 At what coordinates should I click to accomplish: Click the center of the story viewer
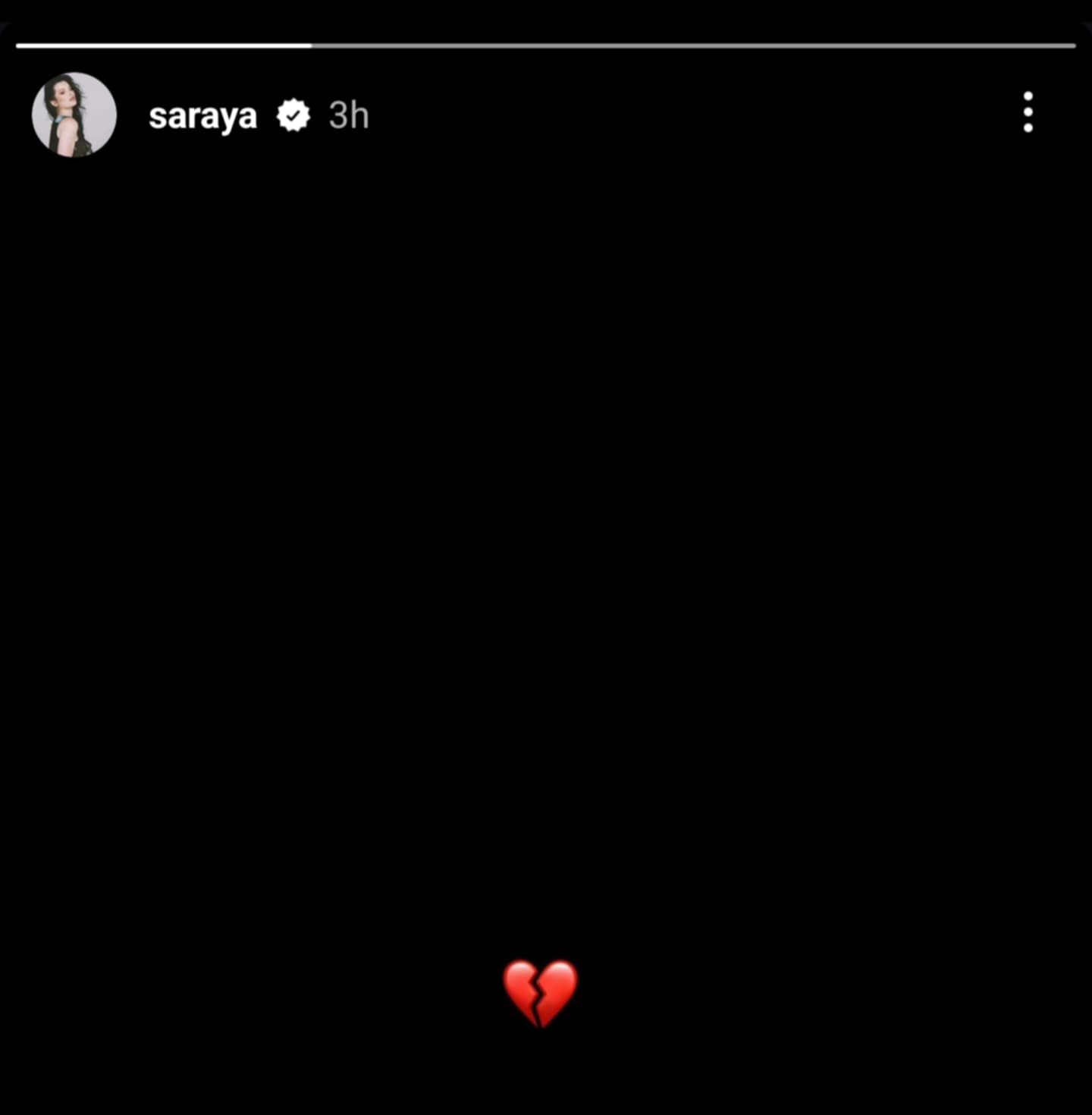click(x=546, y=557)
